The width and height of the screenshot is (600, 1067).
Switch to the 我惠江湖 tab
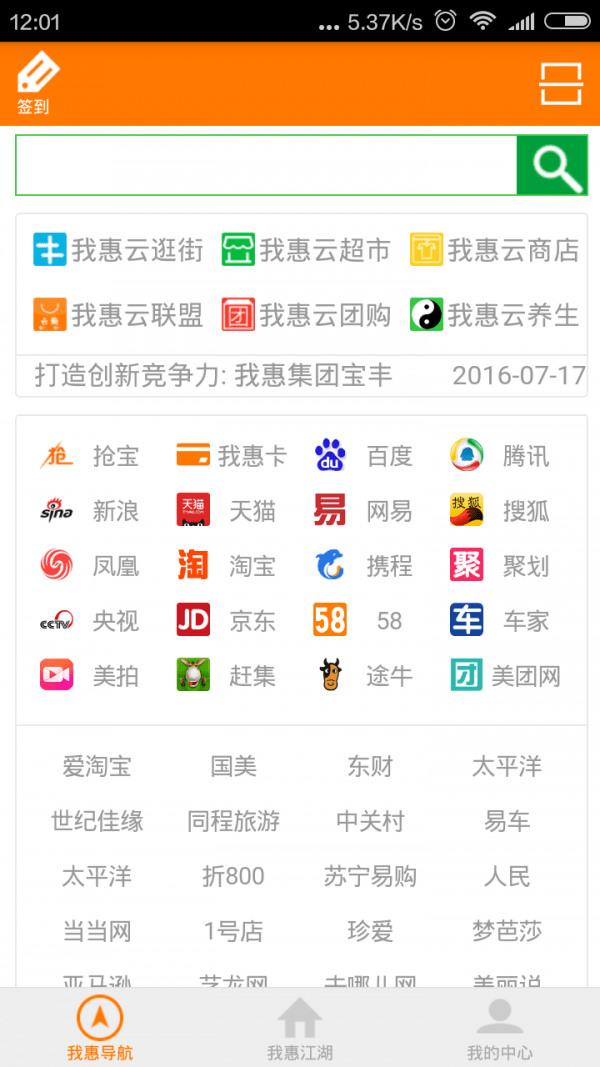[299, 1028]
